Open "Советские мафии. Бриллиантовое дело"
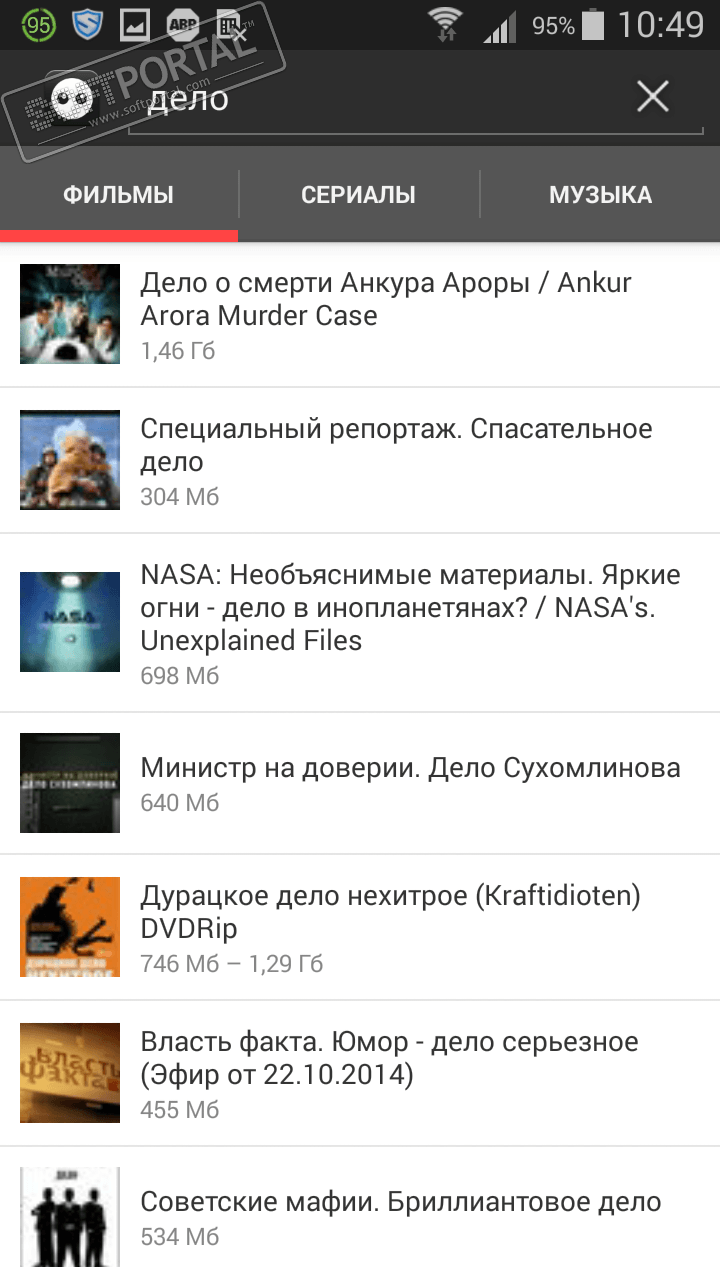 tap(400, 1215)
